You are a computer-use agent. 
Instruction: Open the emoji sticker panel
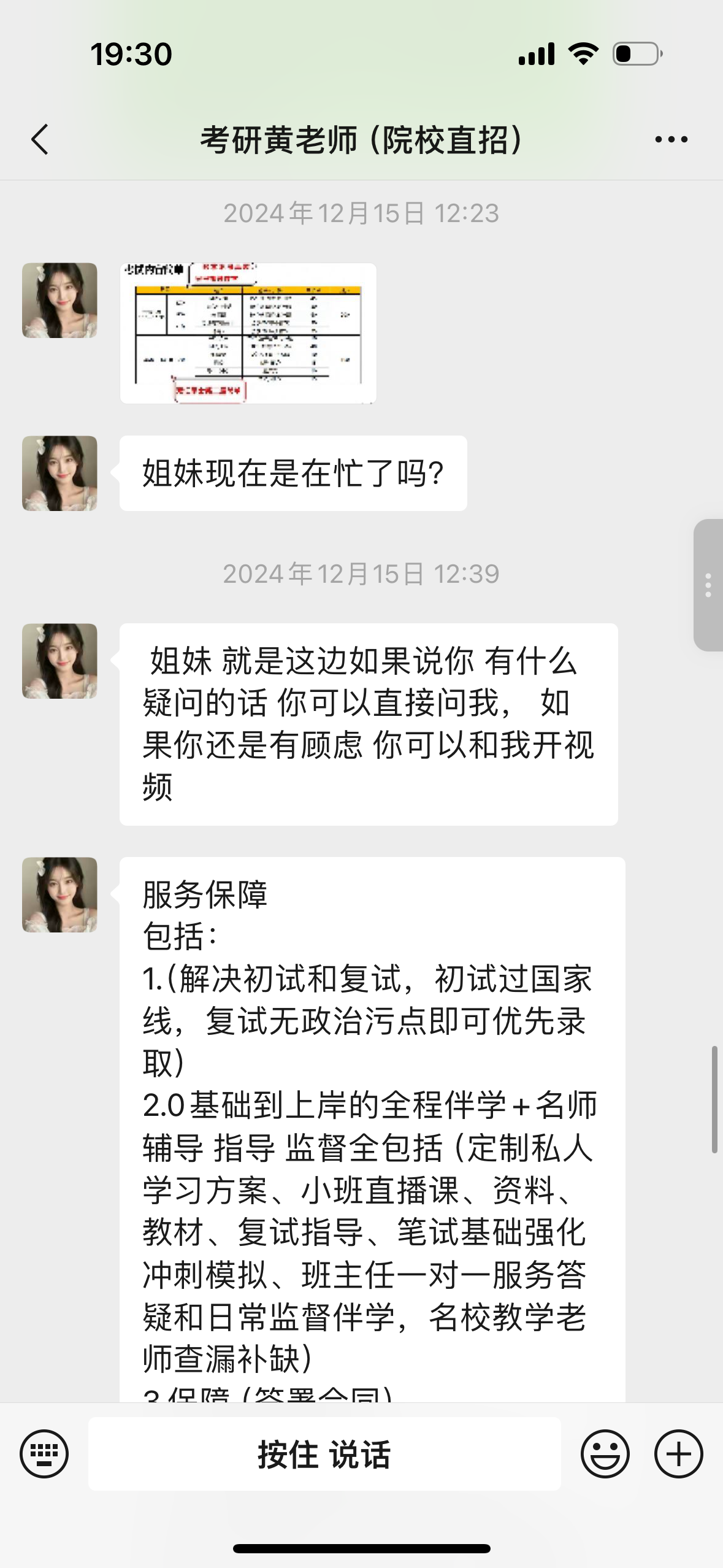605,1453
